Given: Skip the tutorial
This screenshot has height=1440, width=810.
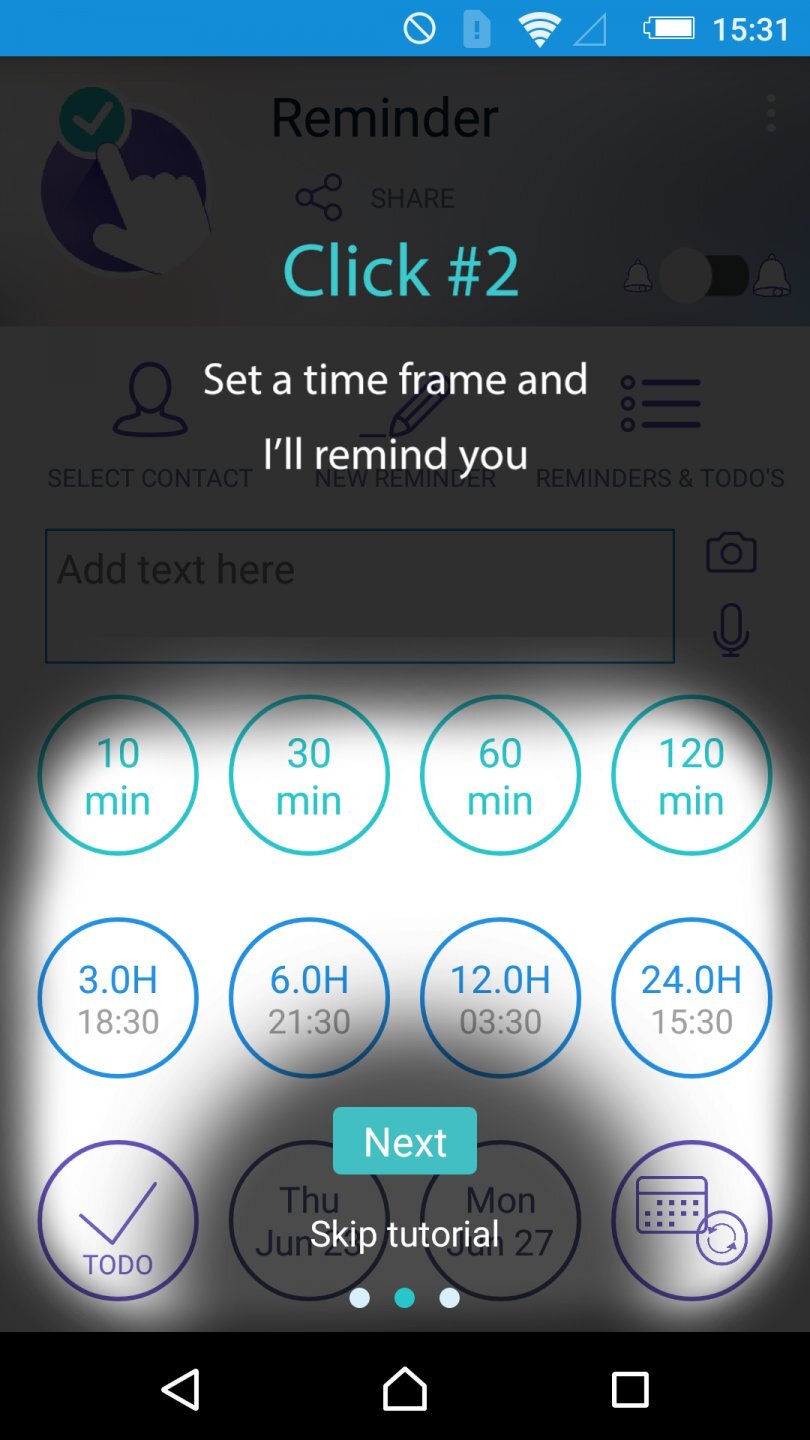Looking at the screenshot, I should pyautogui.click(x=404, y=1234).
